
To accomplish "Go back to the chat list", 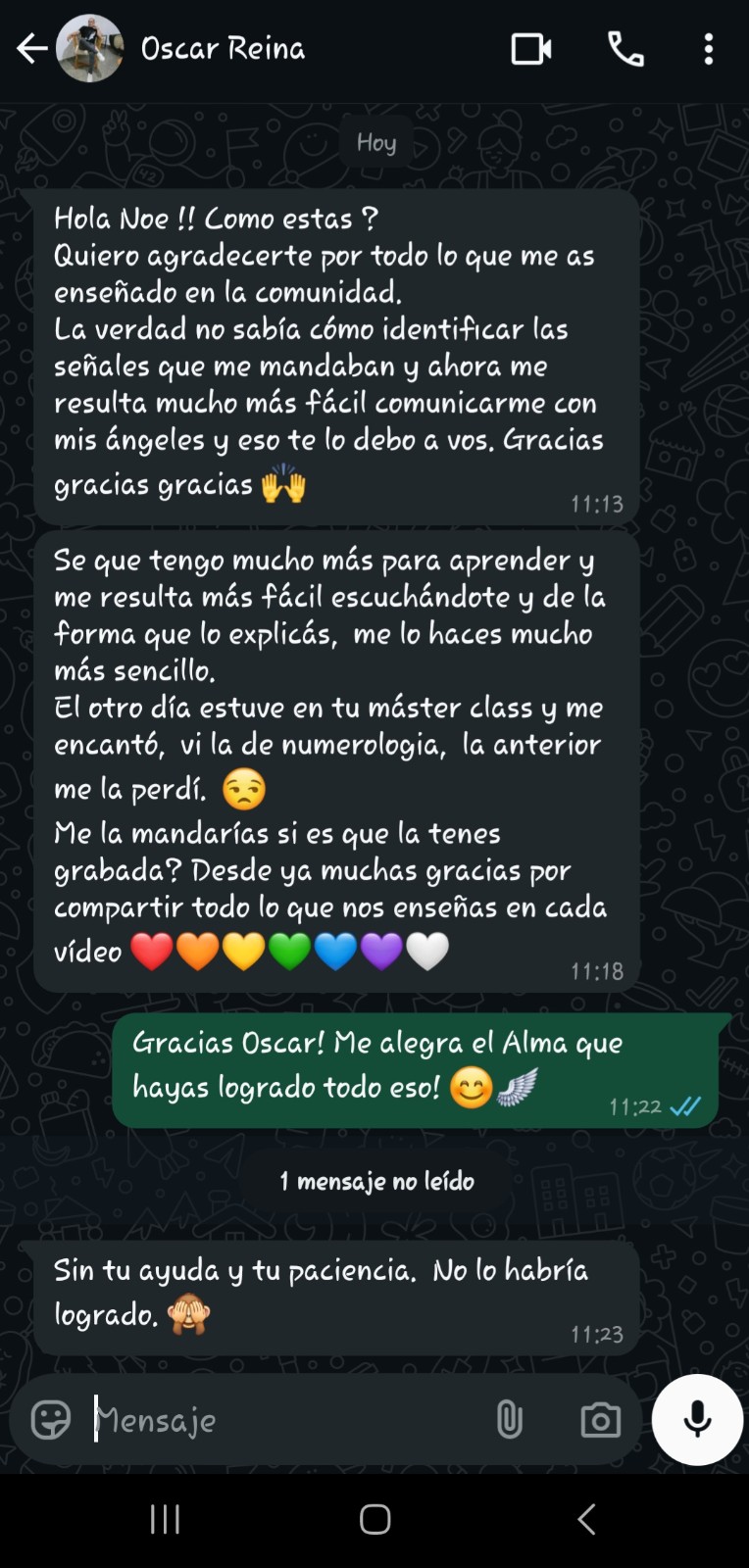I will click(31, 48).
